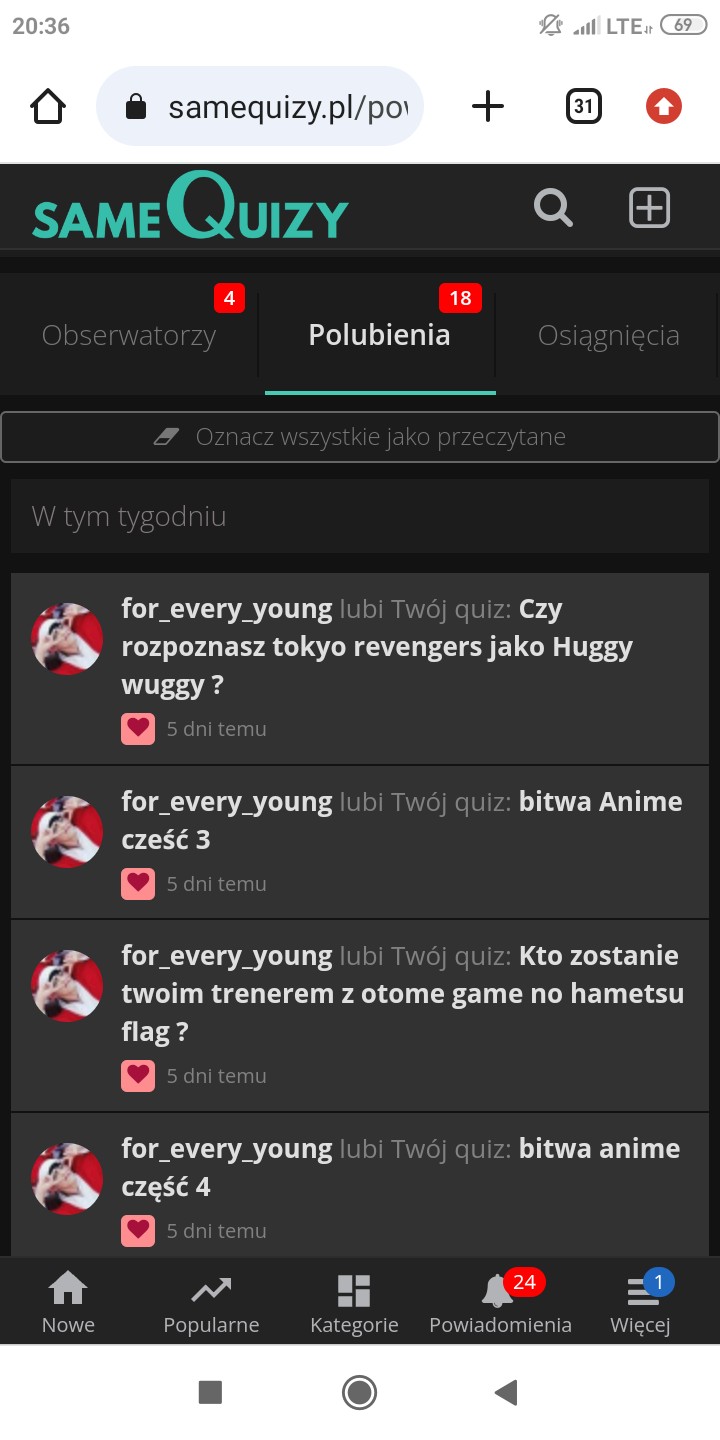Browse the Kategorie section

pyautogui.click(x=354, y=1302)
